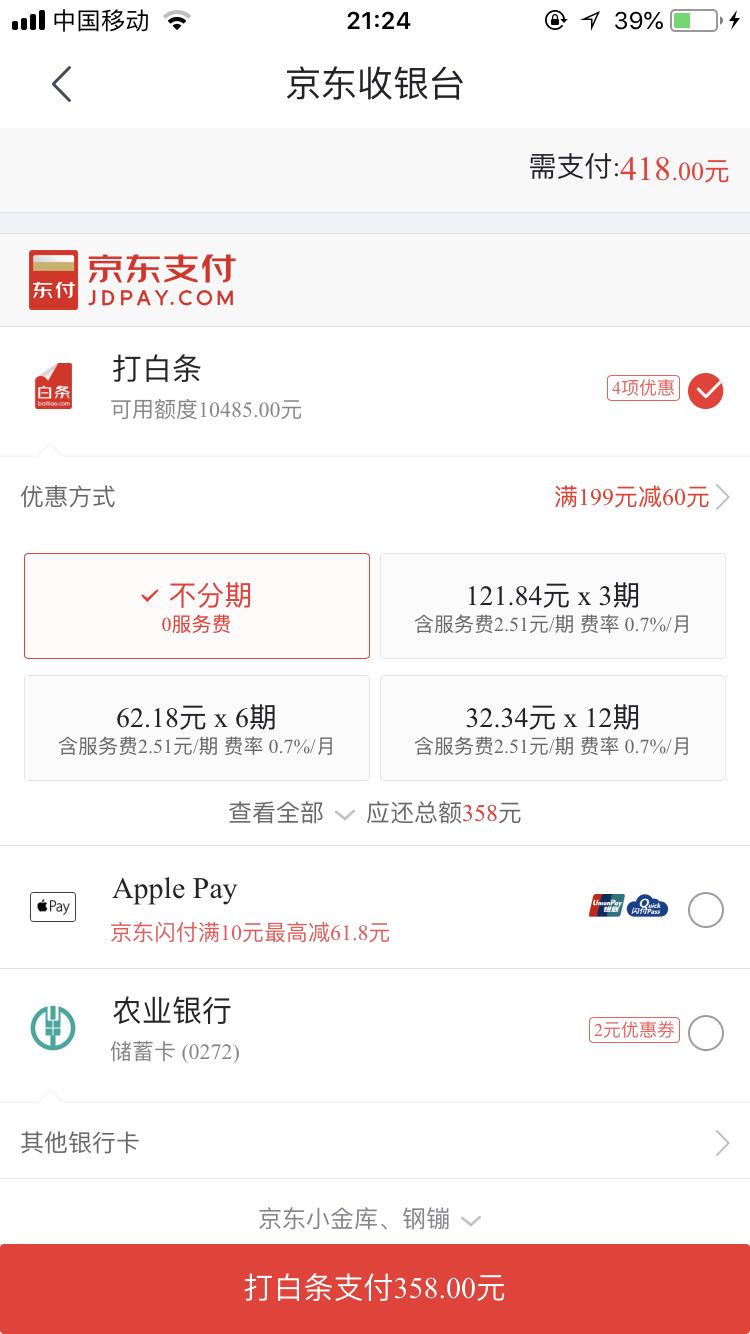Screen dimensions: 750x1334
Task: Choose 不分期 with 0 service fee
Action: point(197,606)
